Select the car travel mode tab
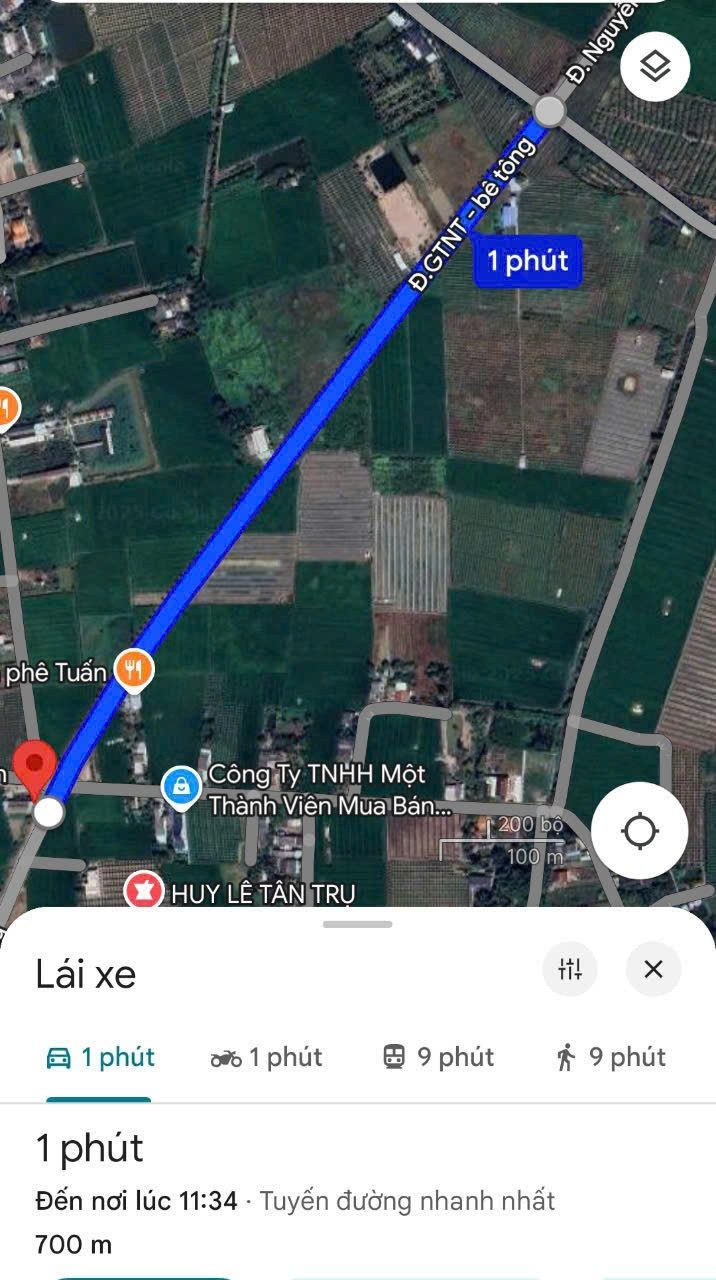 (x=100, y=1057)
